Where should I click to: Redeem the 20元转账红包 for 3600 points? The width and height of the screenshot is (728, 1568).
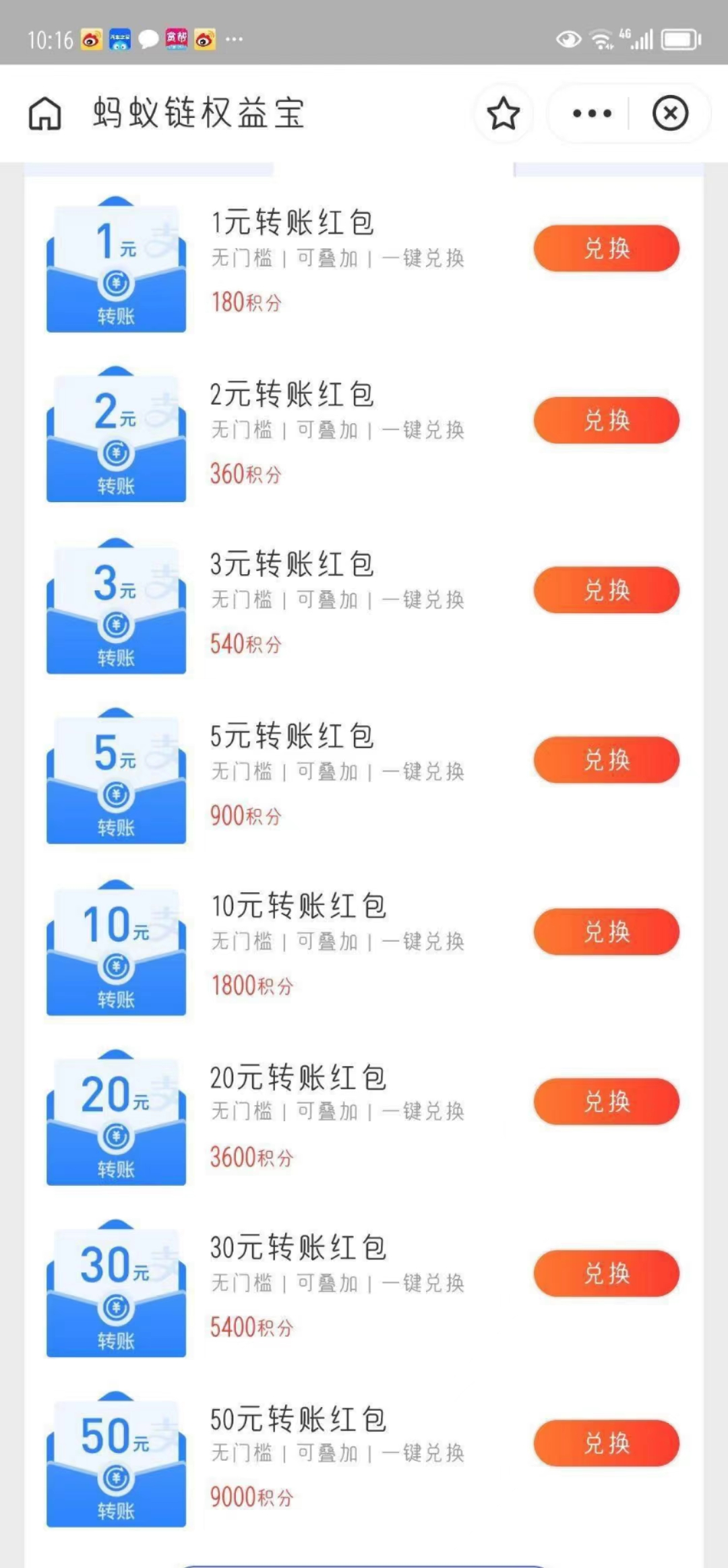click(606, 1102)
